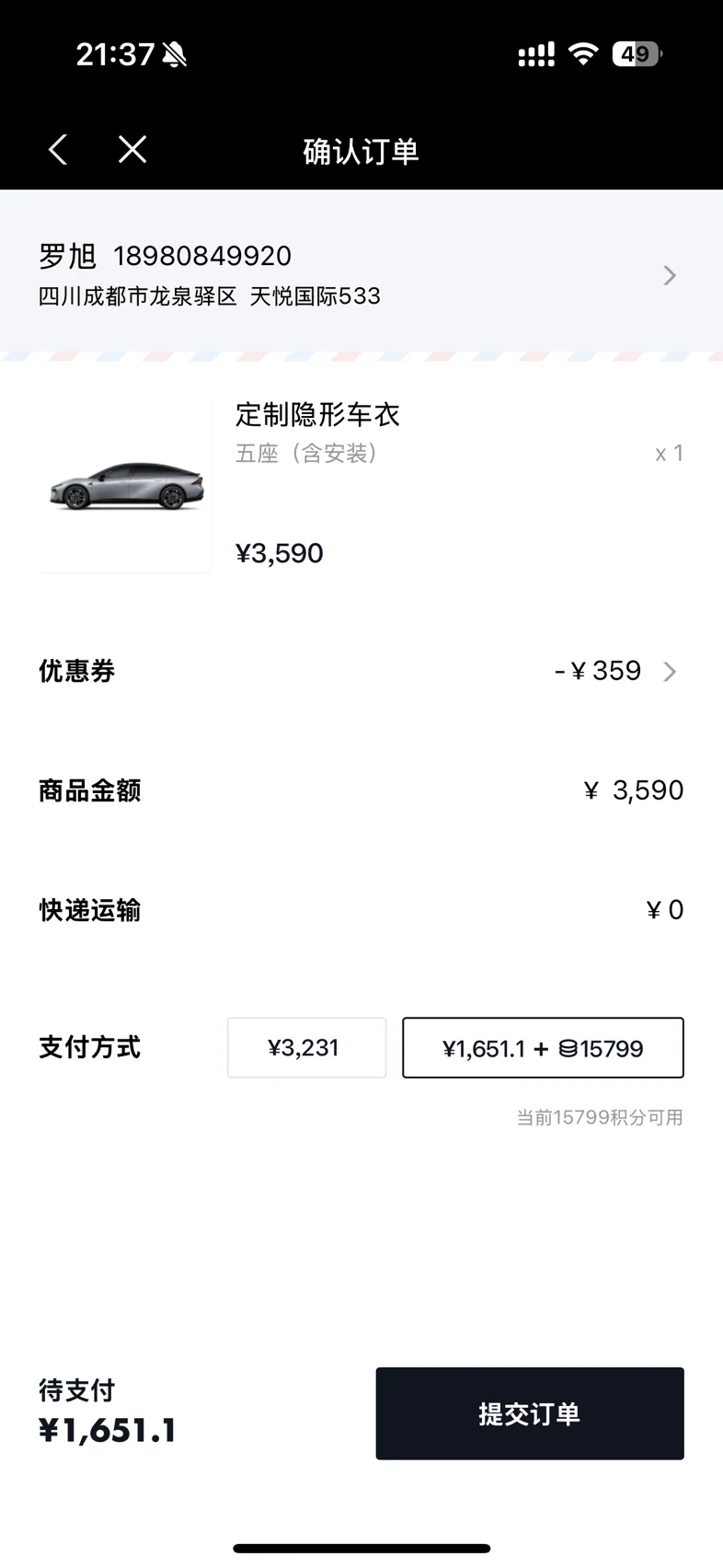Viewport: 723px width, 1568px height.
Task: Go back using the top arrow
Action: (58, 149)
